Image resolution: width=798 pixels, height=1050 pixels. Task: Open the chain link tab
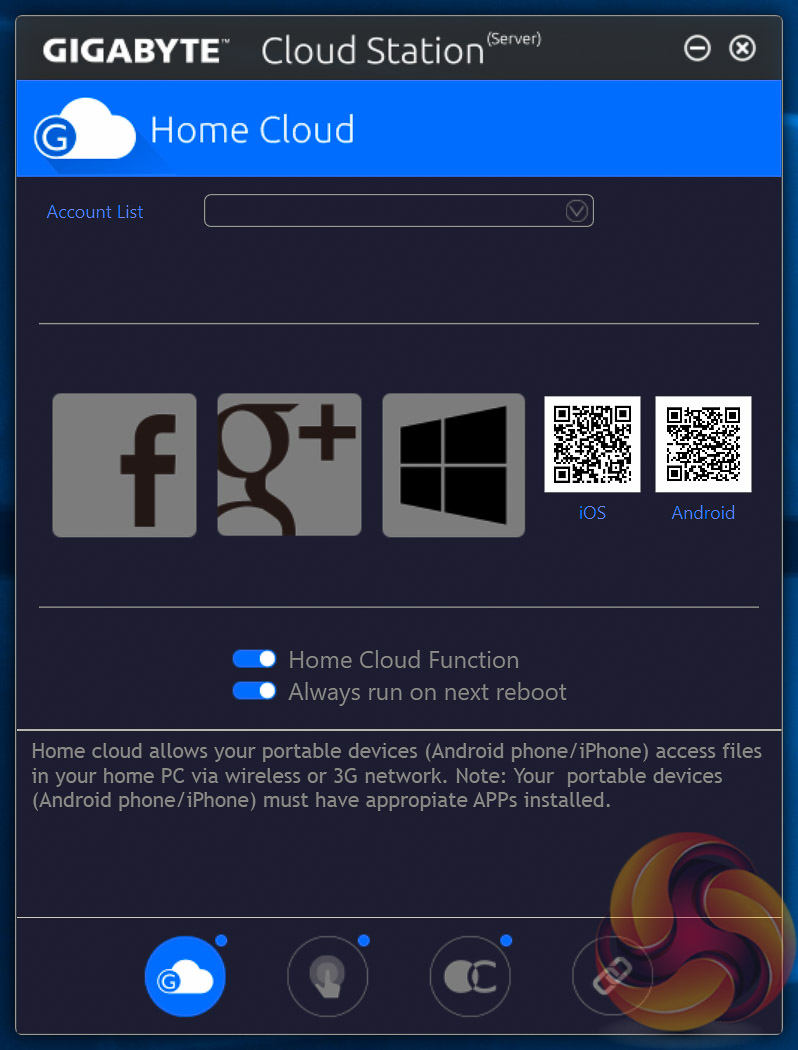[x=611, y=976]
